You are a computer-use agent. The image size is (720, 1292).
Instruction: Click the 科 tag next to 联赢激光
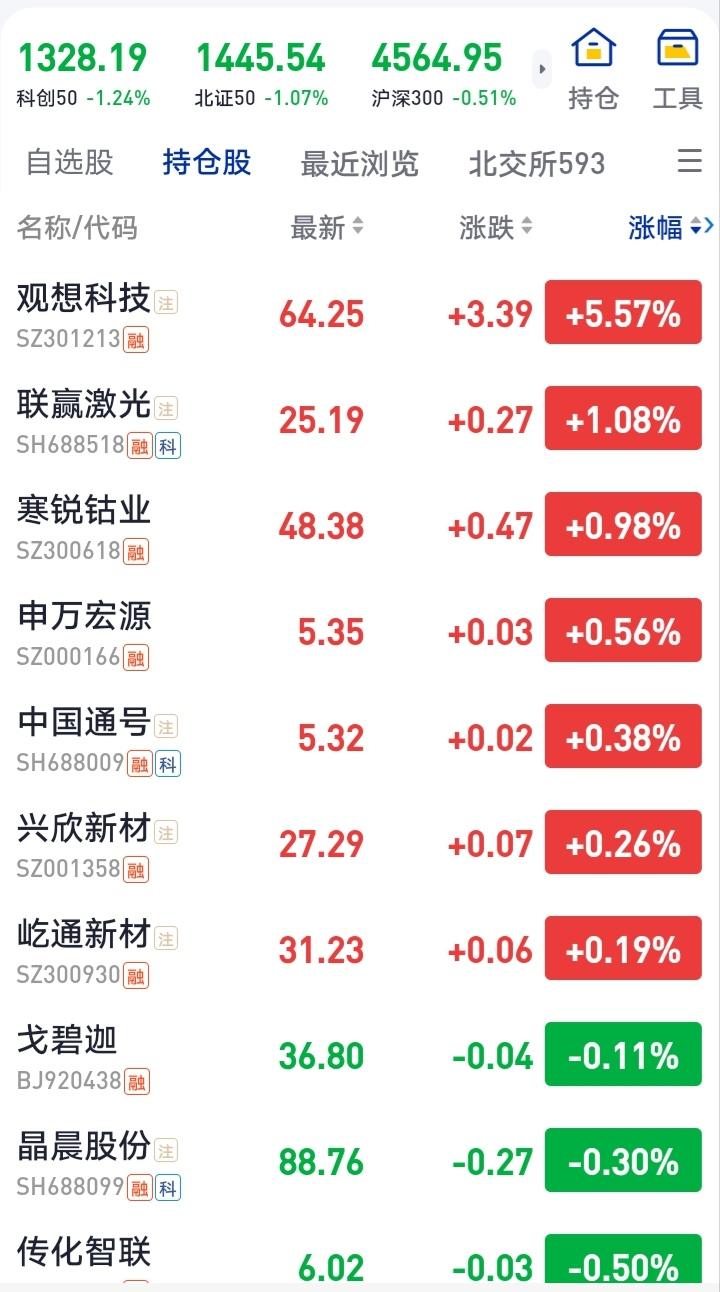(168, 448)
